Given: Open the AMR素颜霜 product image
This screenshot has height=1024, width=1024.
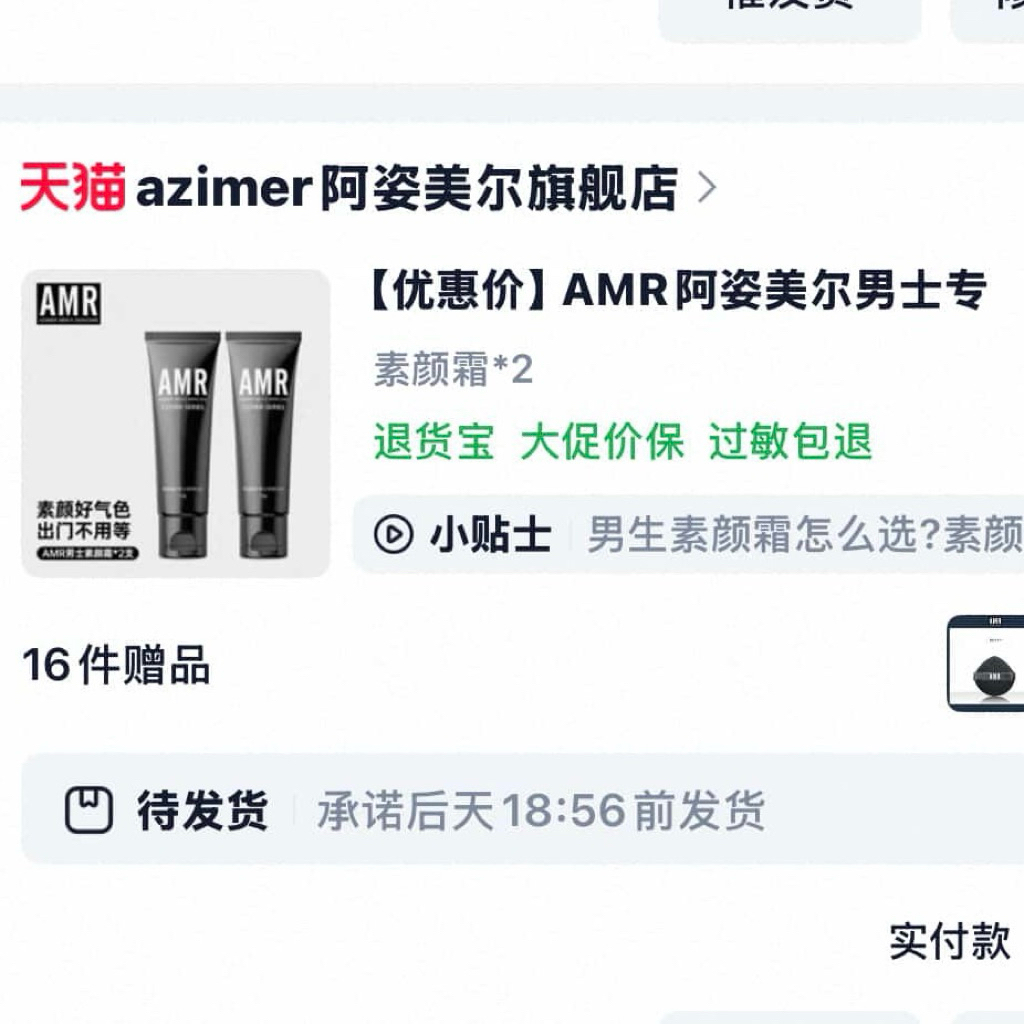Looking at the screenshot, I should (x=176, y=423).
